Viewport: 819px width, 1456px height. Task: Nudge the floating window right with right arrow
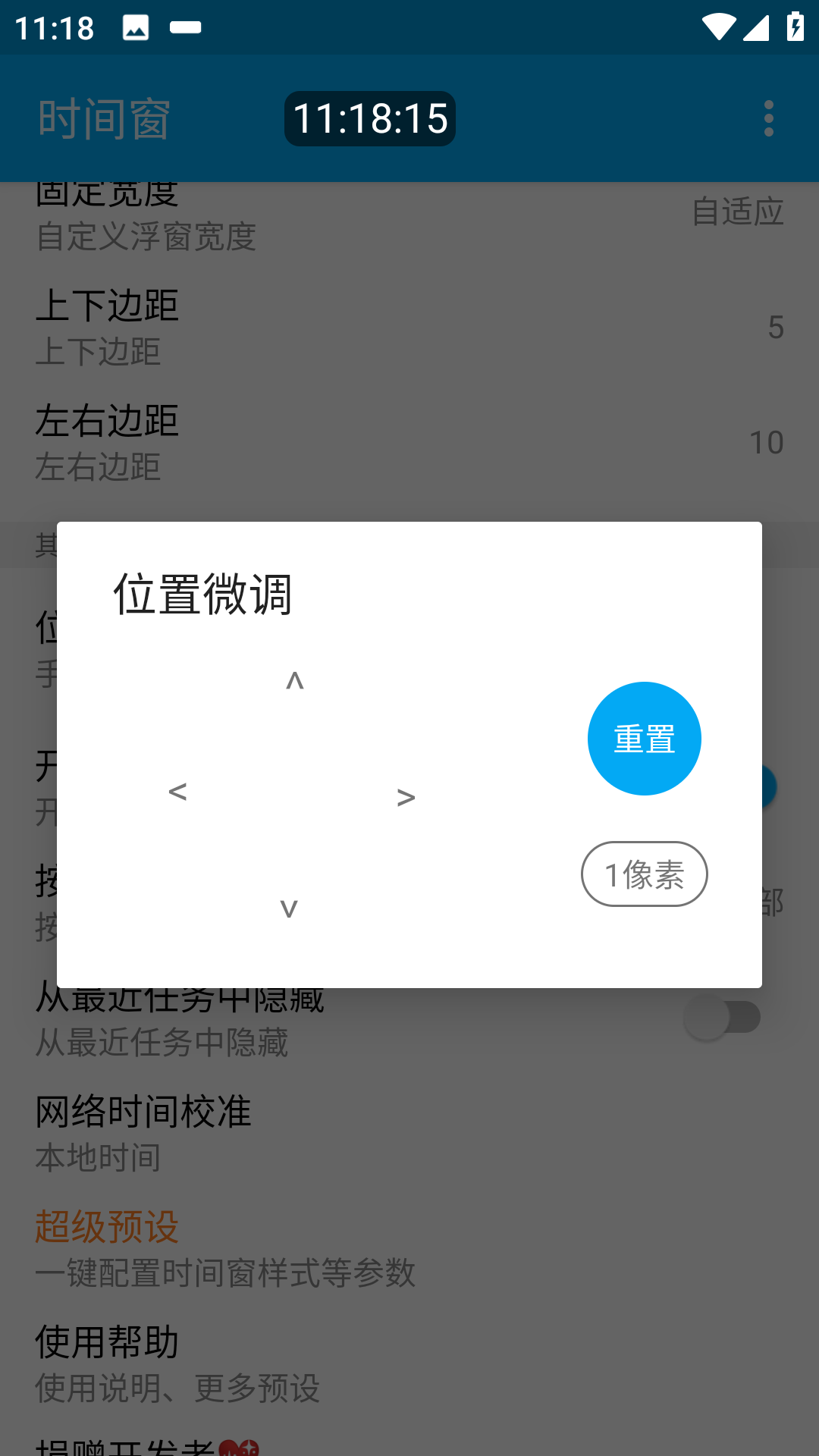[x=404, y=795]
